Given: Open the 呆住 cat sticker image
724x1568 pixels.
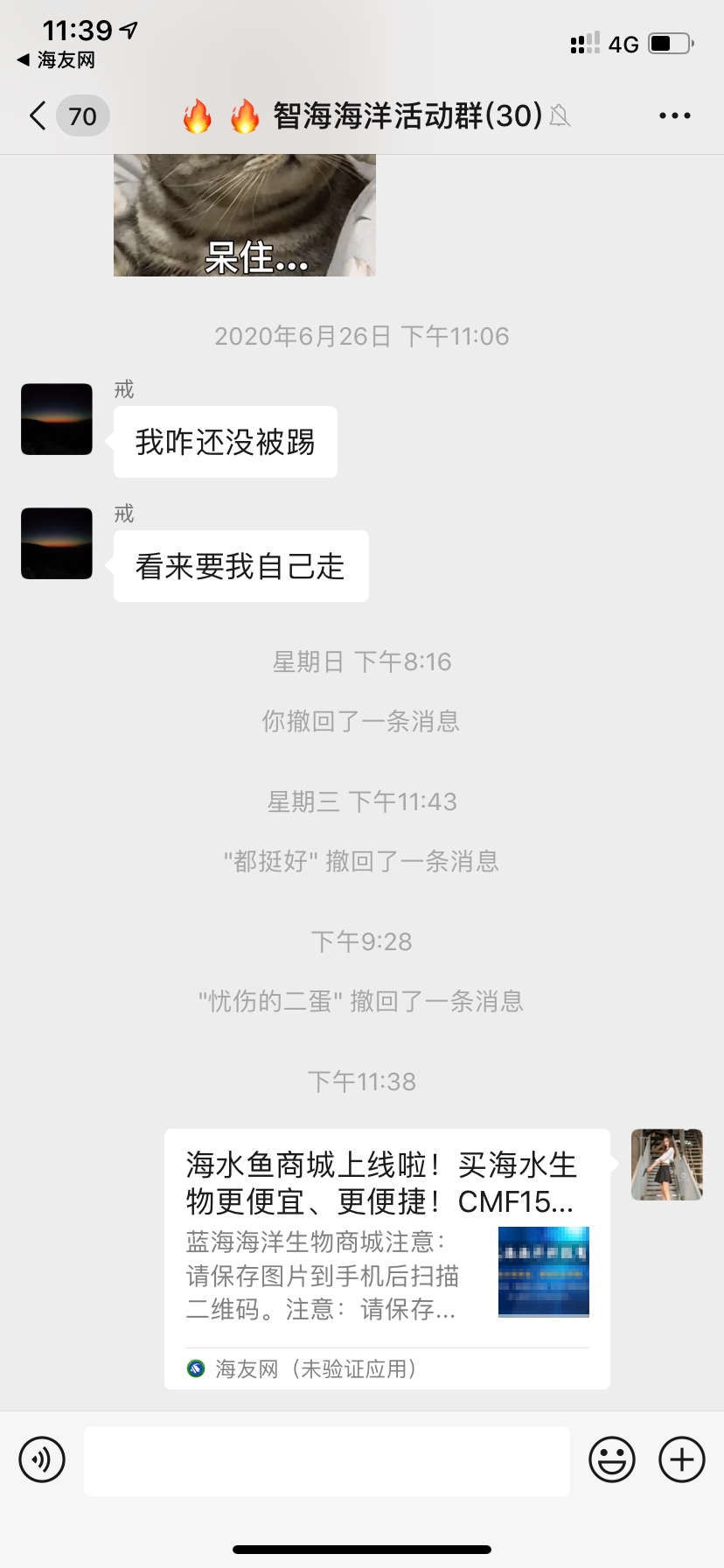Looking at the screenshot, I should click(245, 215).
